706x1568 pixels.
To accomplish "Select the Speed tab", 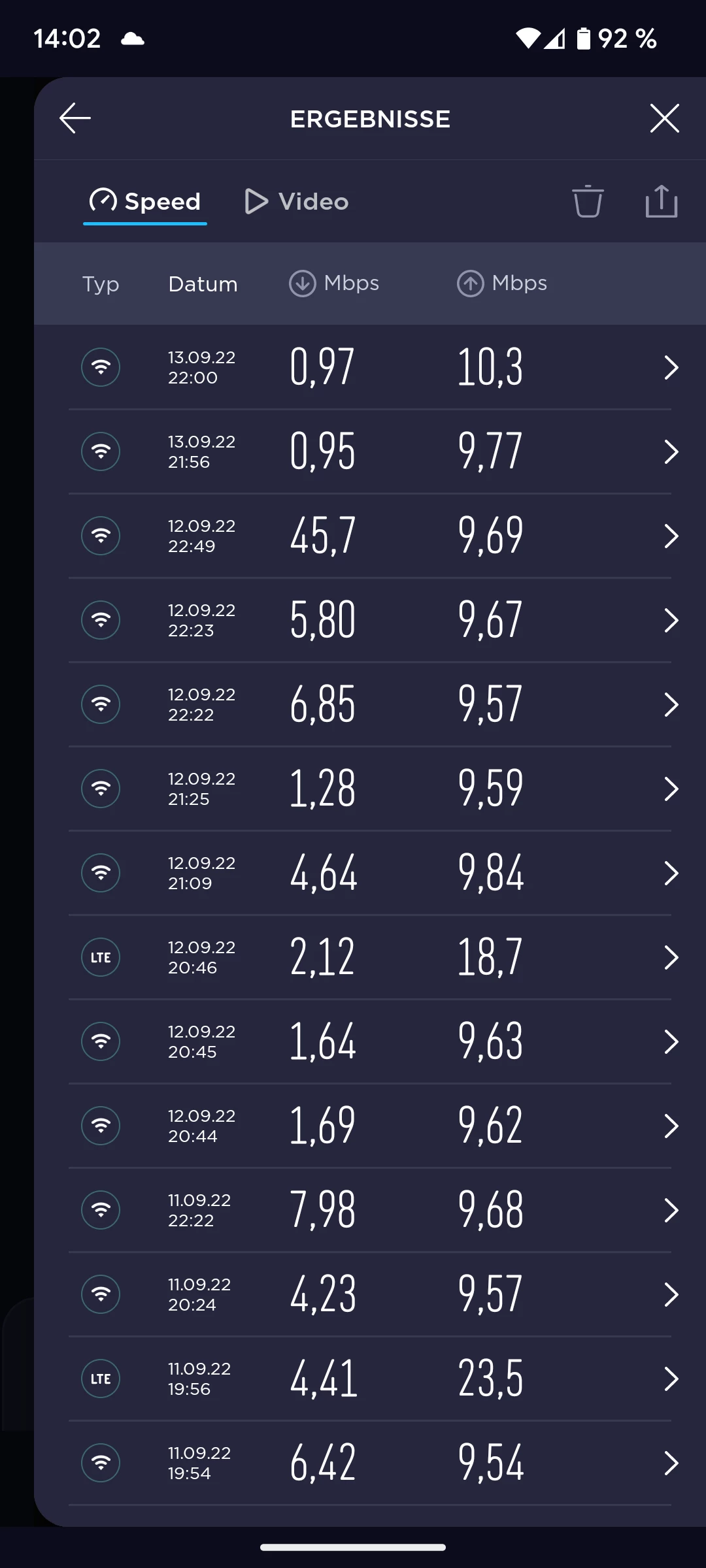I will pos(145,201).
